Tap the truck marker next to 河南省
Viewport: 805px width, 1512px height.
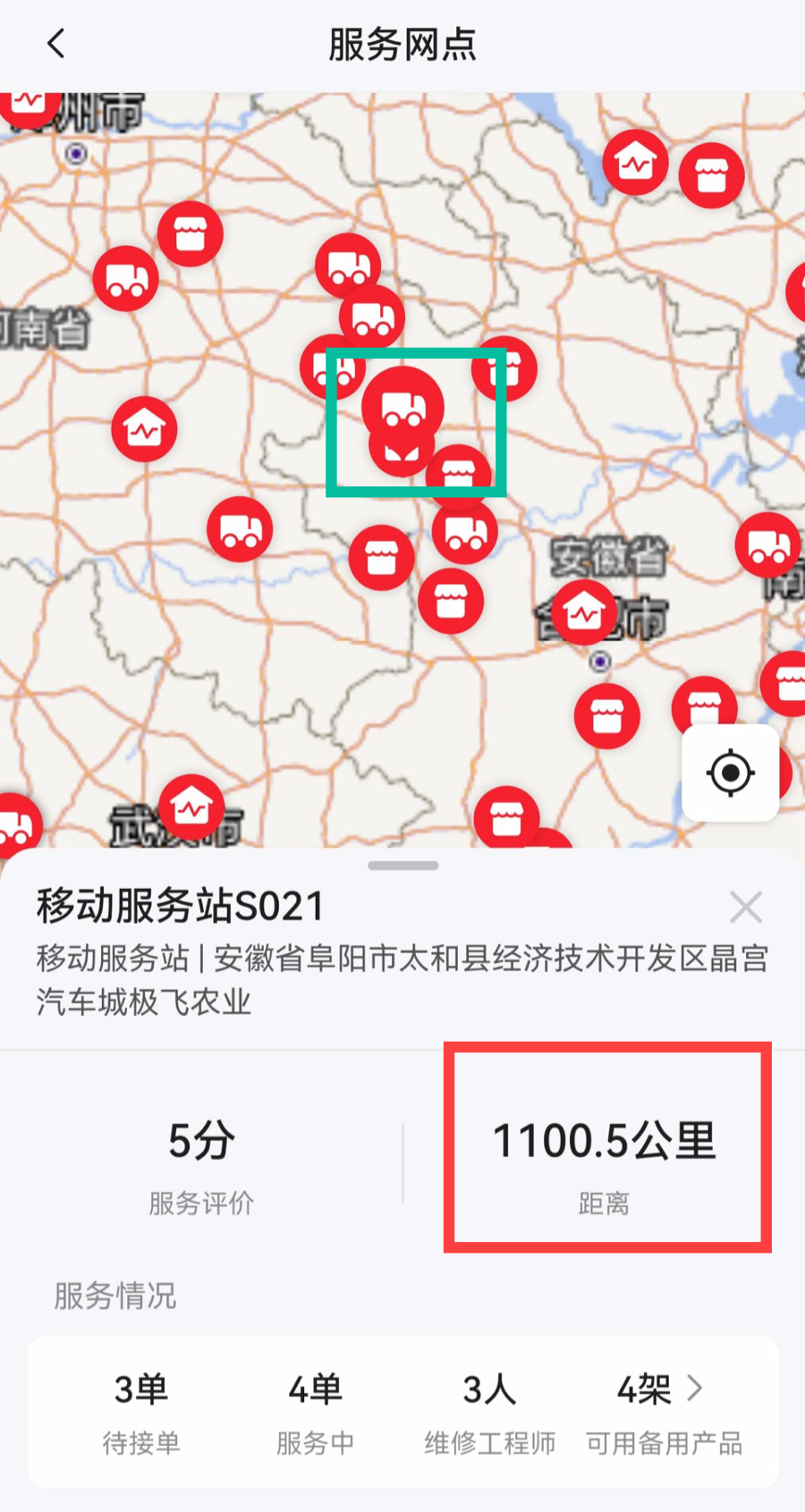[x=126, y=279]
